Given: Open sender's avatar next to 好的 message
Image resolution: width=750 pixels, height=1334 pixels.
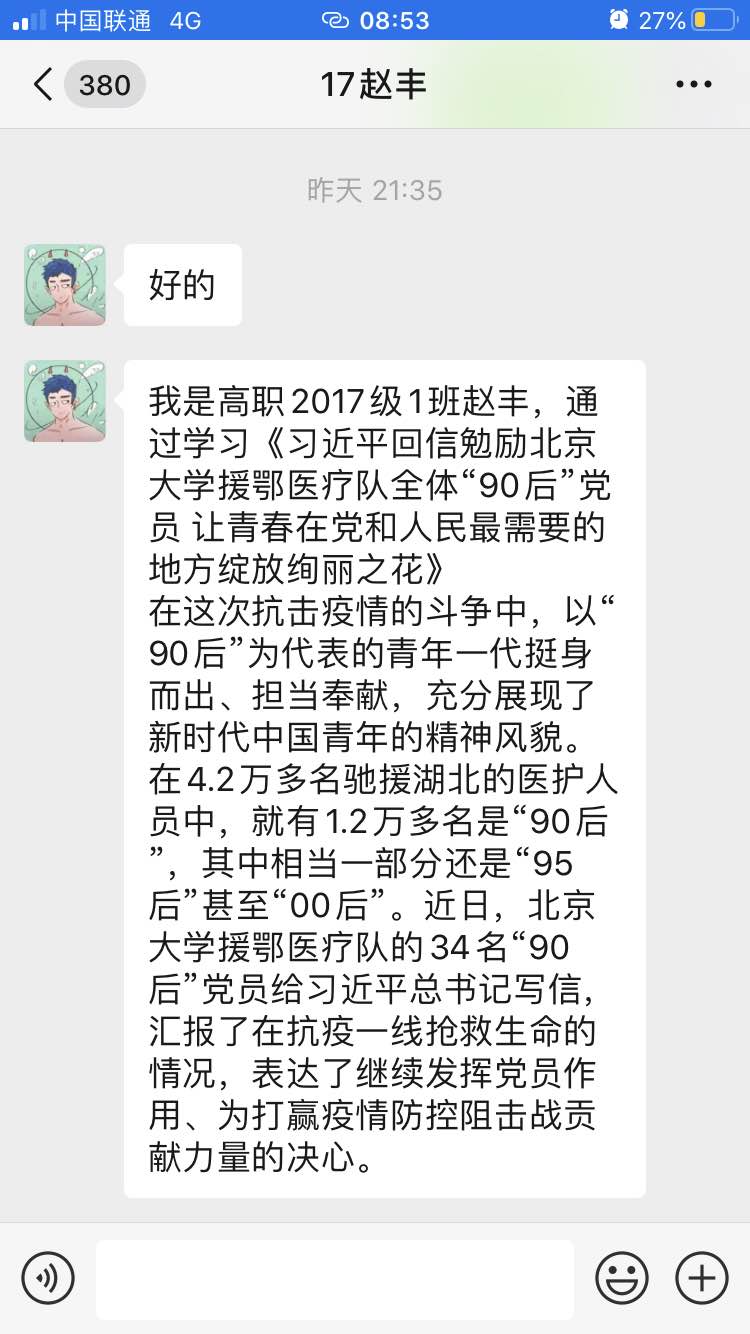Looking at the screenshot, I should click(x=65, y=285).
